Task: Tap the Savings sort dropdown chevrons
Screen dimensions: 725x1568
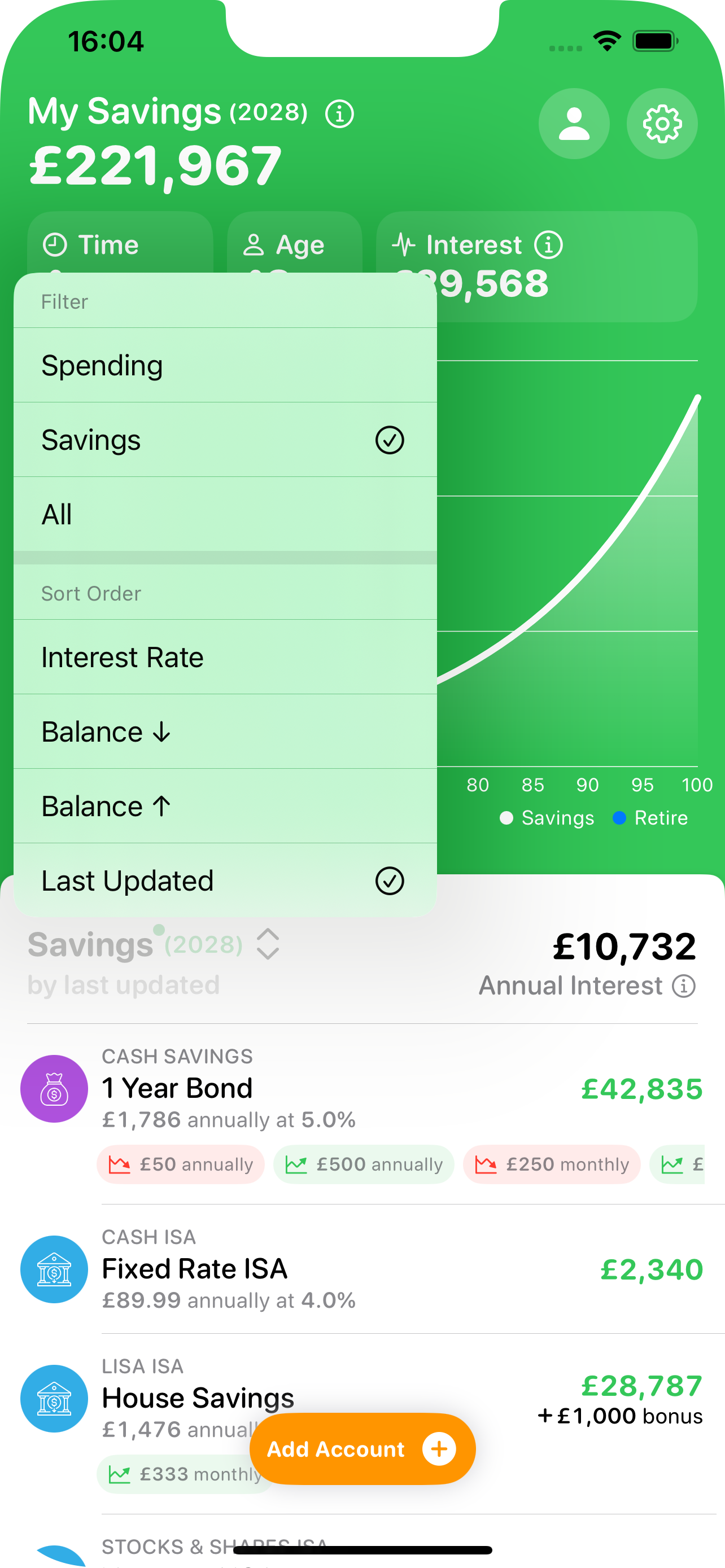Action: tap(268, 944)
